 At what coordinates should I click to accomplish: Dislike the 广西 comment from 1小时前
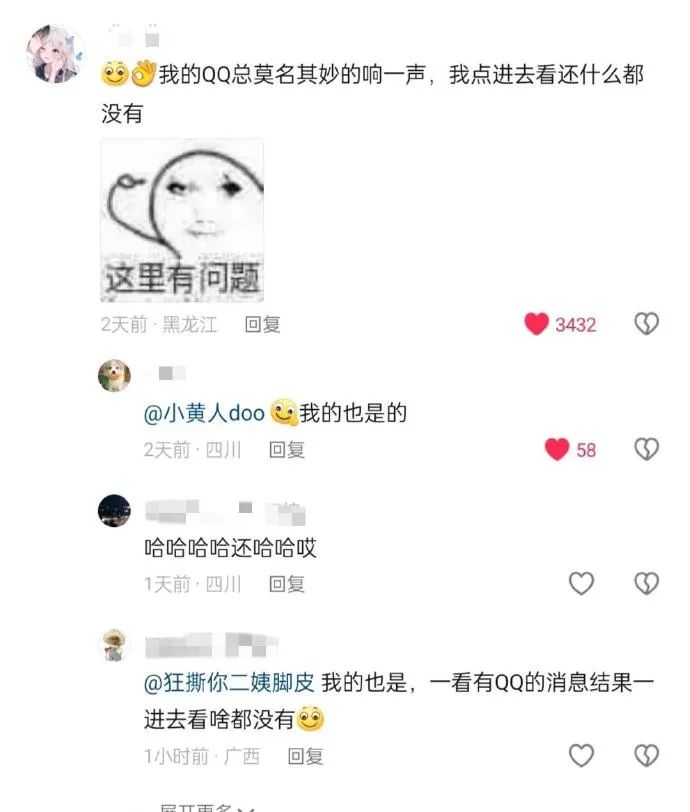click(647, 755)
